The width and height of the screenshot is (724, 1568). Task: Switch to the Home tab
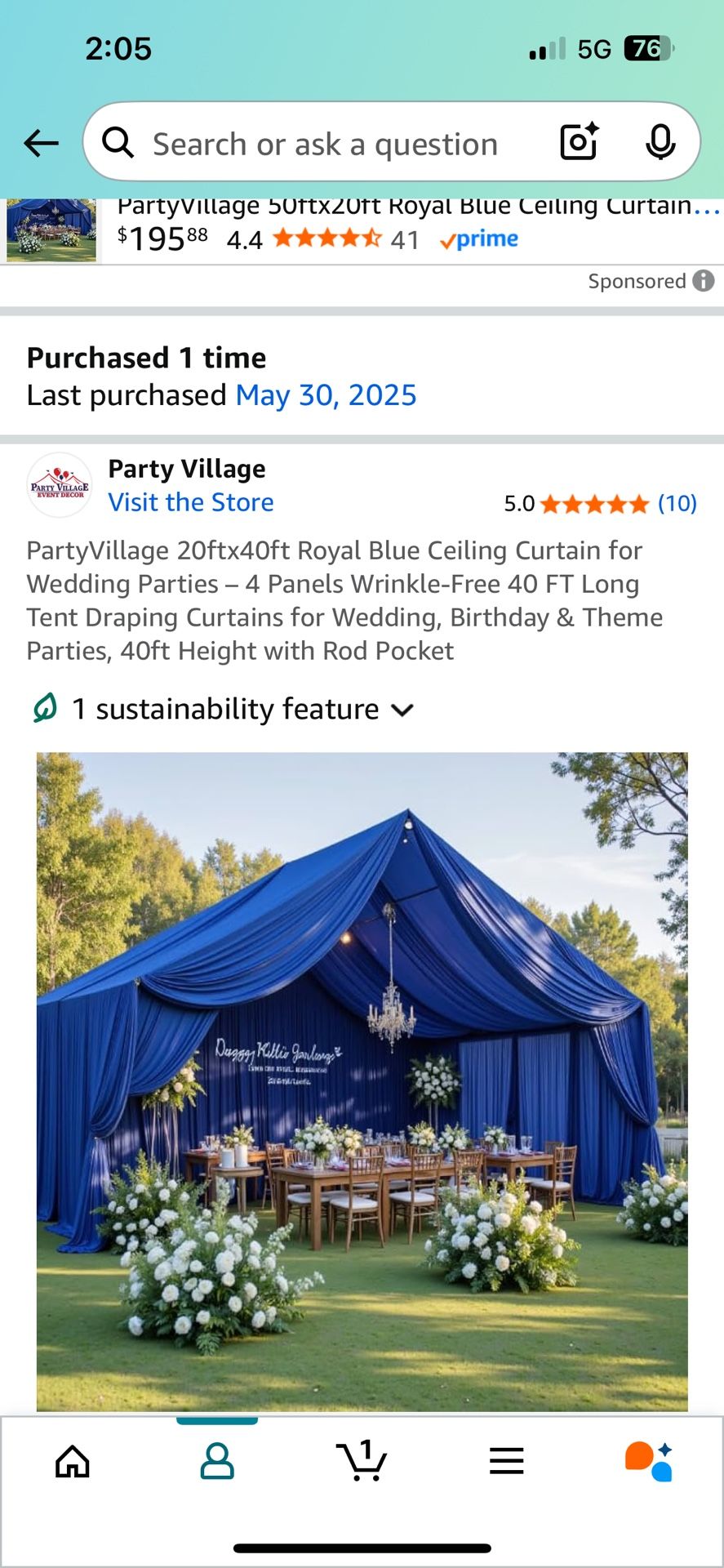[x=73, y=1461]
